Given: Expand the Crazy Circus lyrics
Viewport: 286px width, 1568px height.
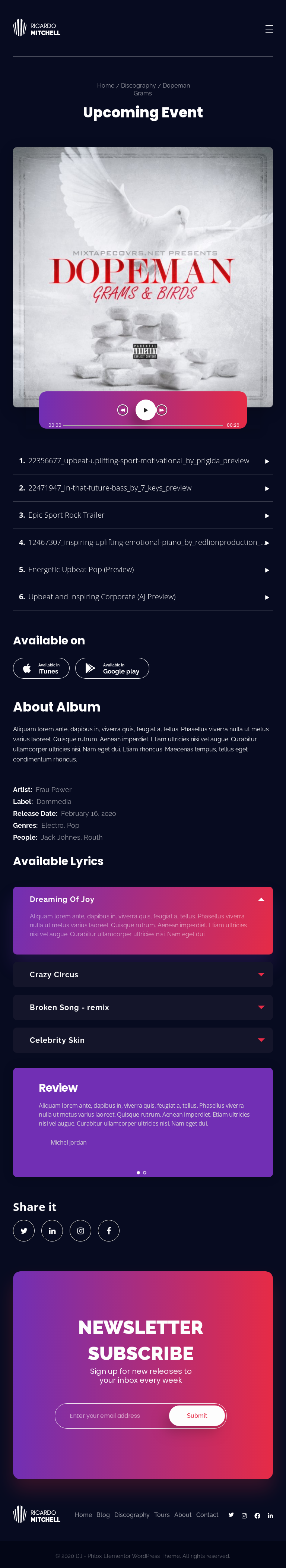Looking at the screenshot, I should pos(261,975).
